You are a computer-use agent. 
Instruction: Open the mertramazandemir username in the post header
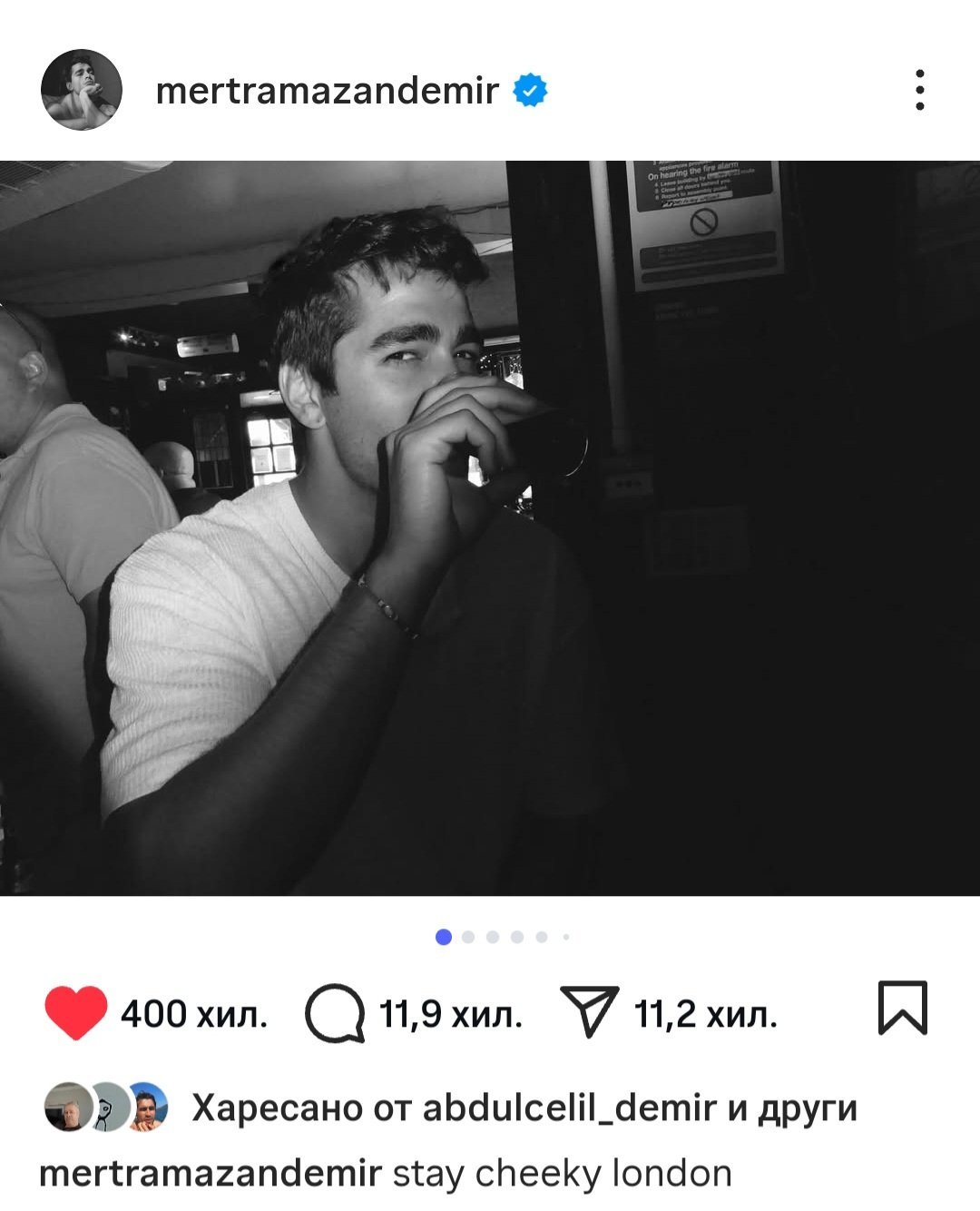pos(327,91)
